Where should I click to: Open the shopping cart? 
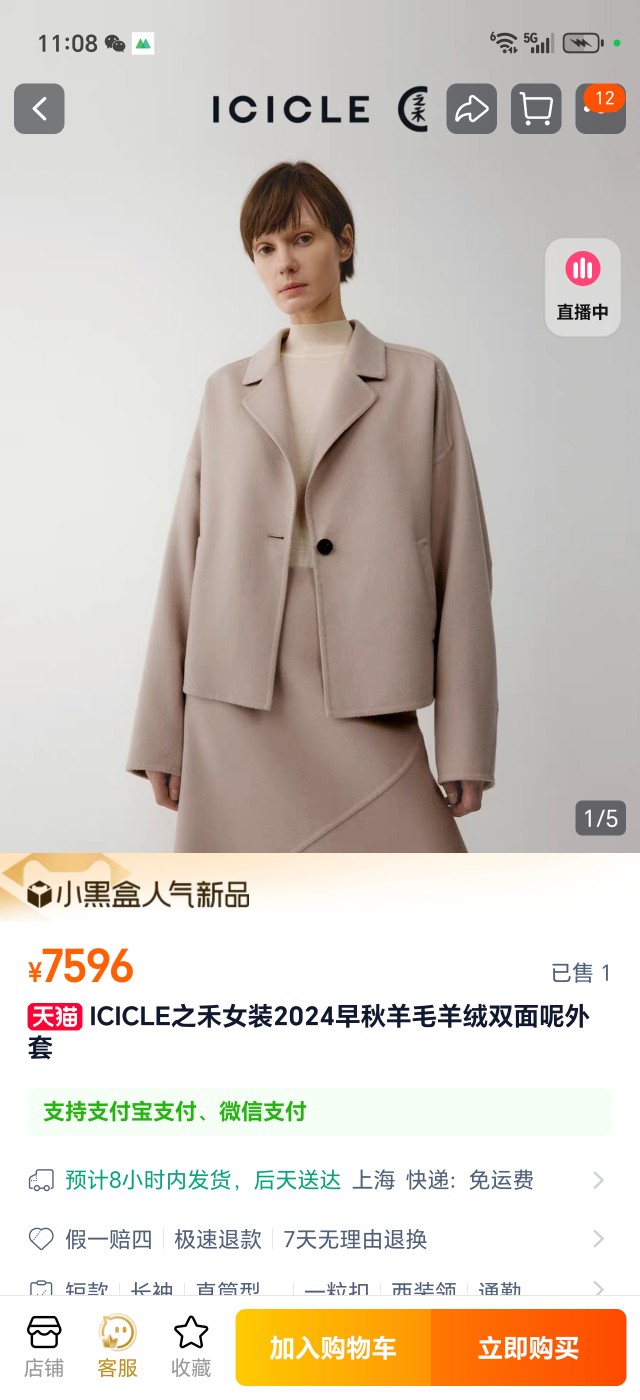[536, 109]
